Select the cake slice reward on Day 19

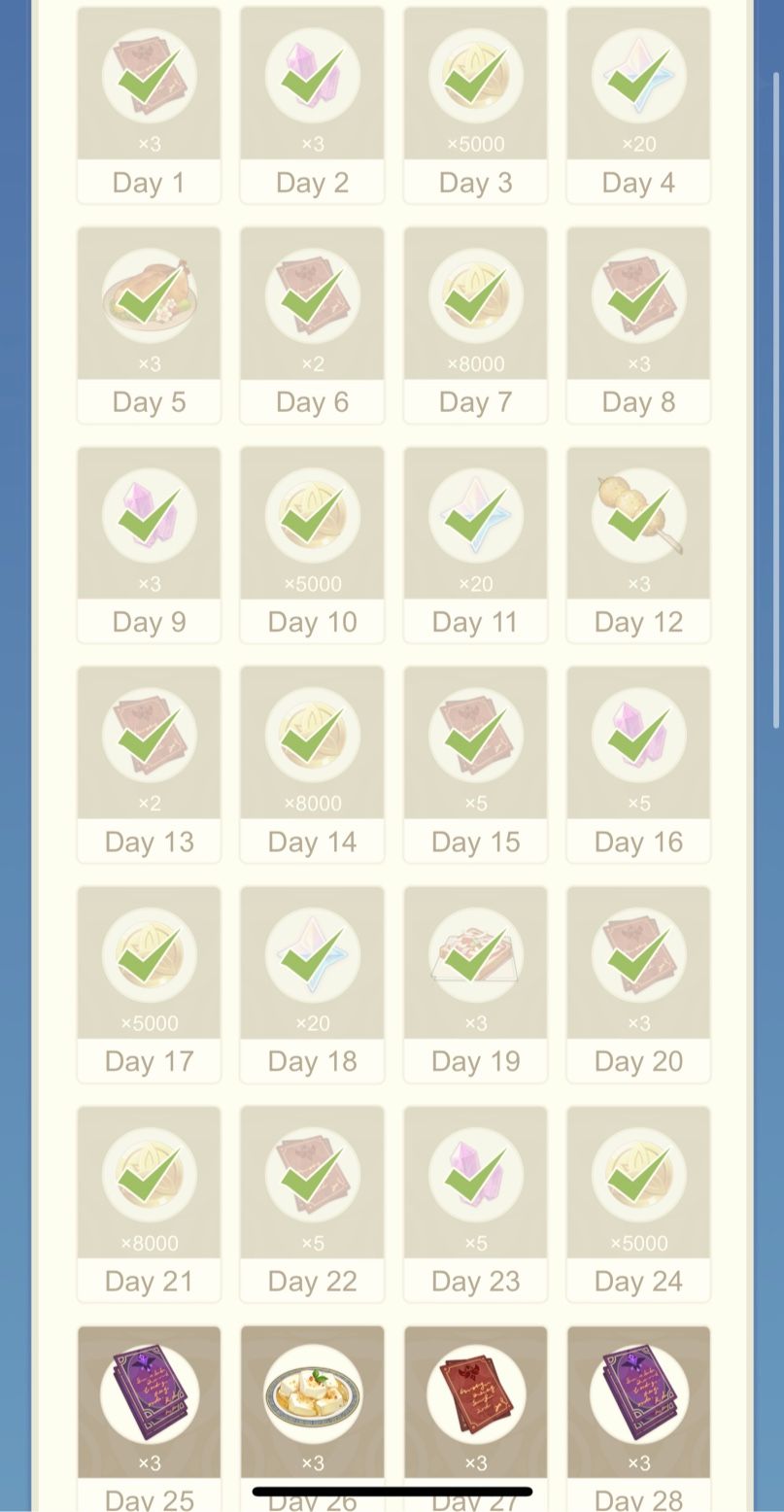[x=475, y=956]
